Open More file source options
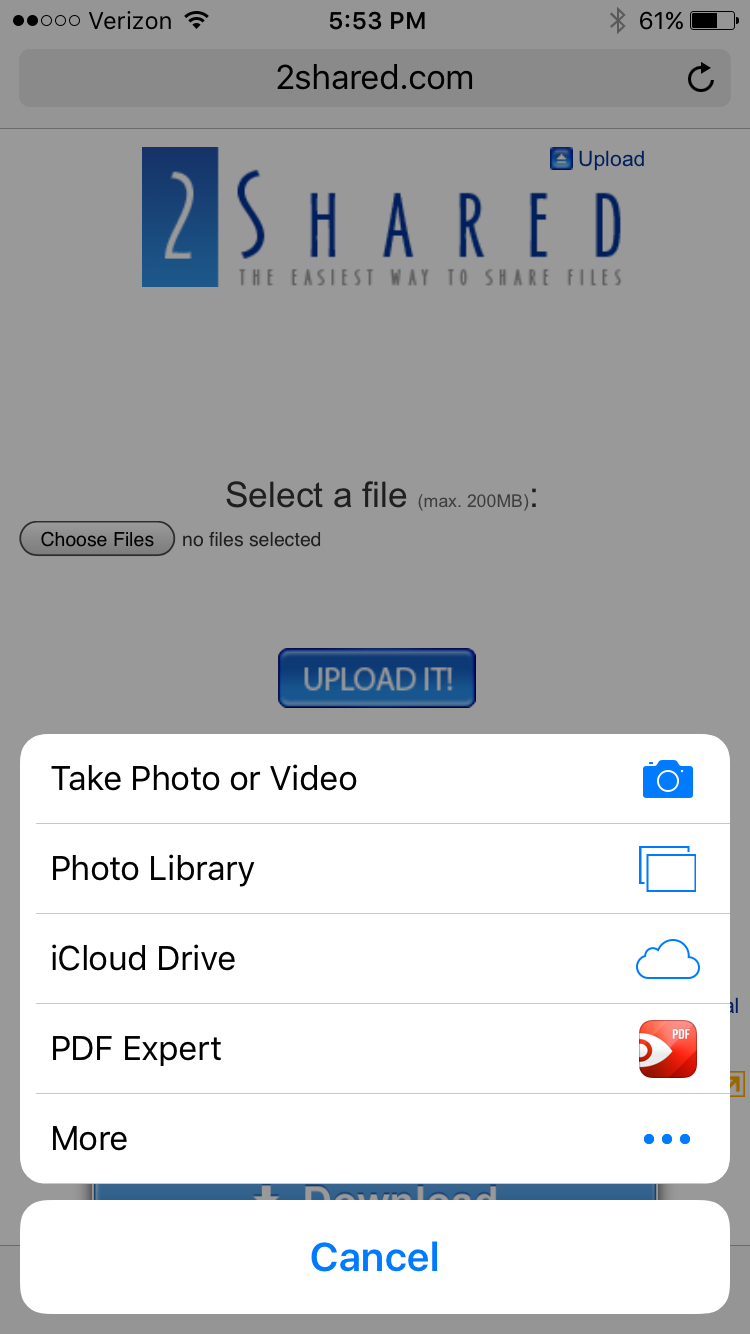The width and height of the screenshot is (750, 1334). click(x=375, y=1139)
